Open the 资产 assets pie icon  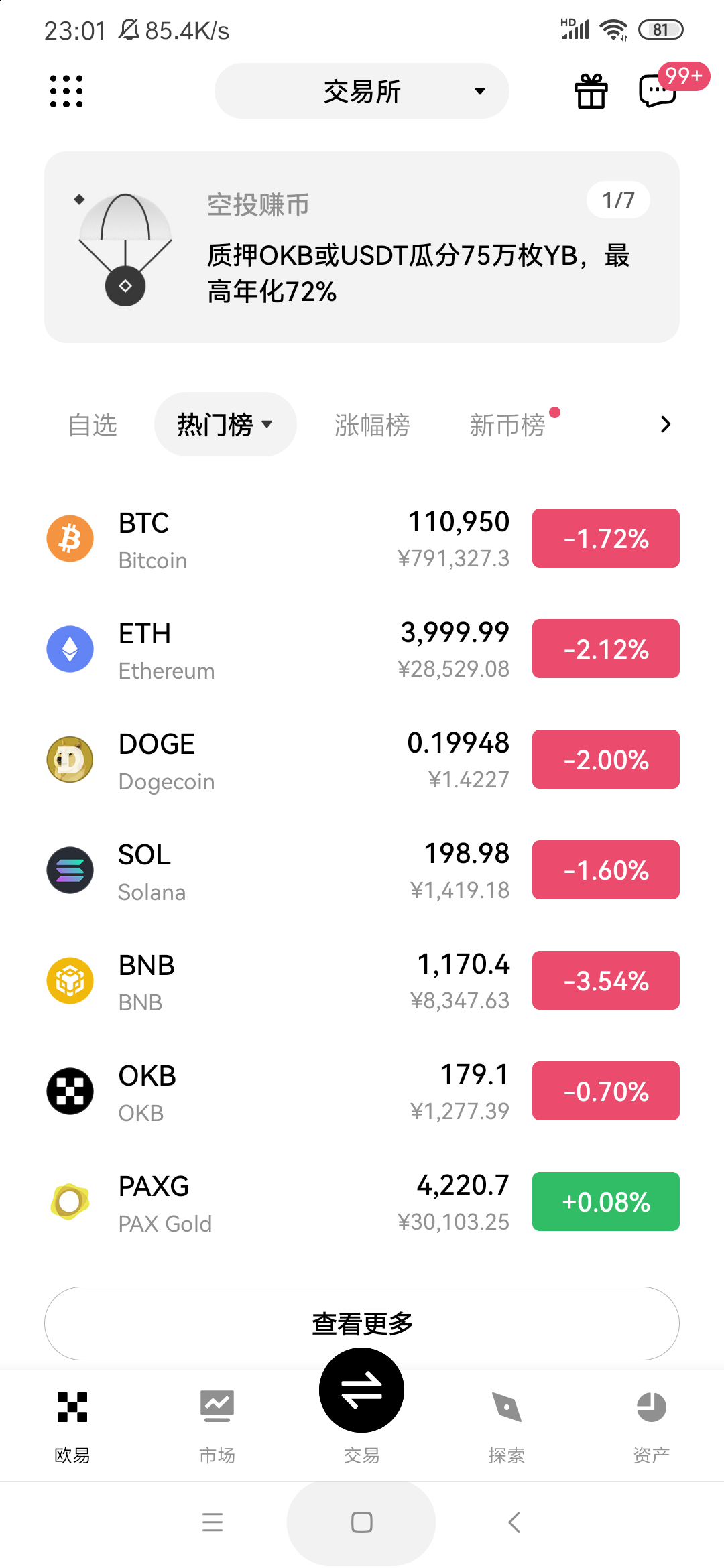(651, 1421)
